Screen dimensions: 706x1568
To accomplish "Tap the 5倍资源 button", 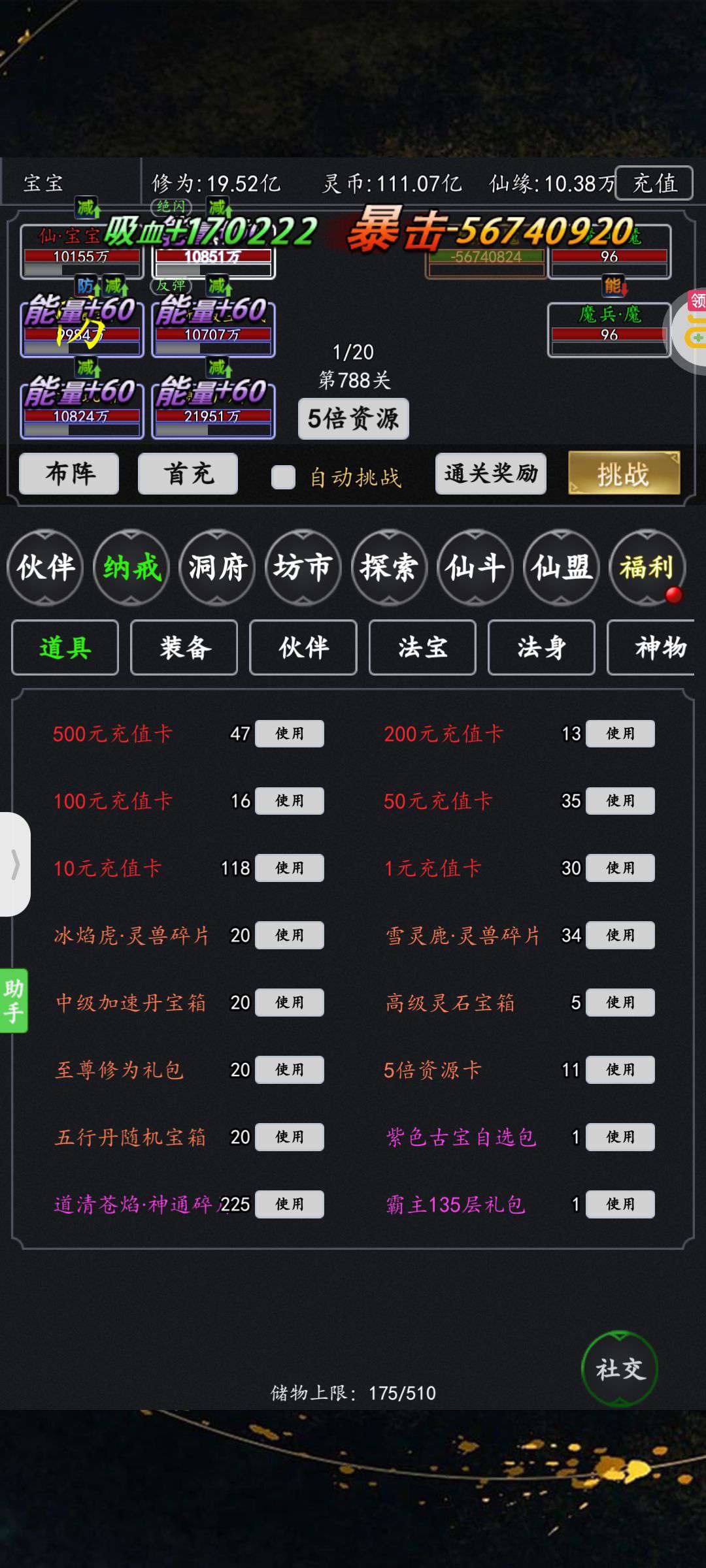I will click(353, 419).
